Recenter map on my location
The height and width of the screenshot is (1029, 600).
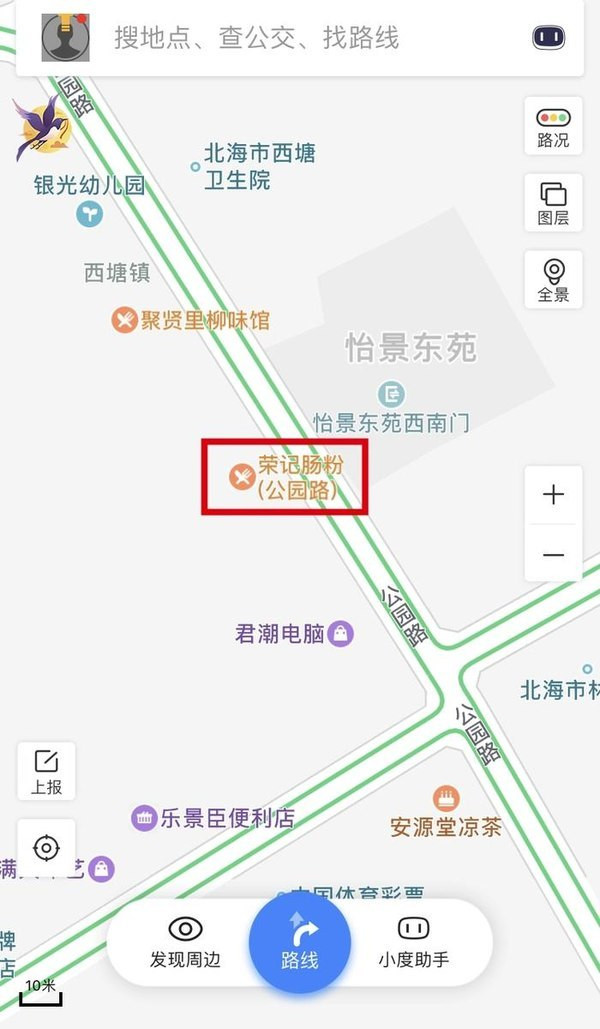click(x=47, y=848)
